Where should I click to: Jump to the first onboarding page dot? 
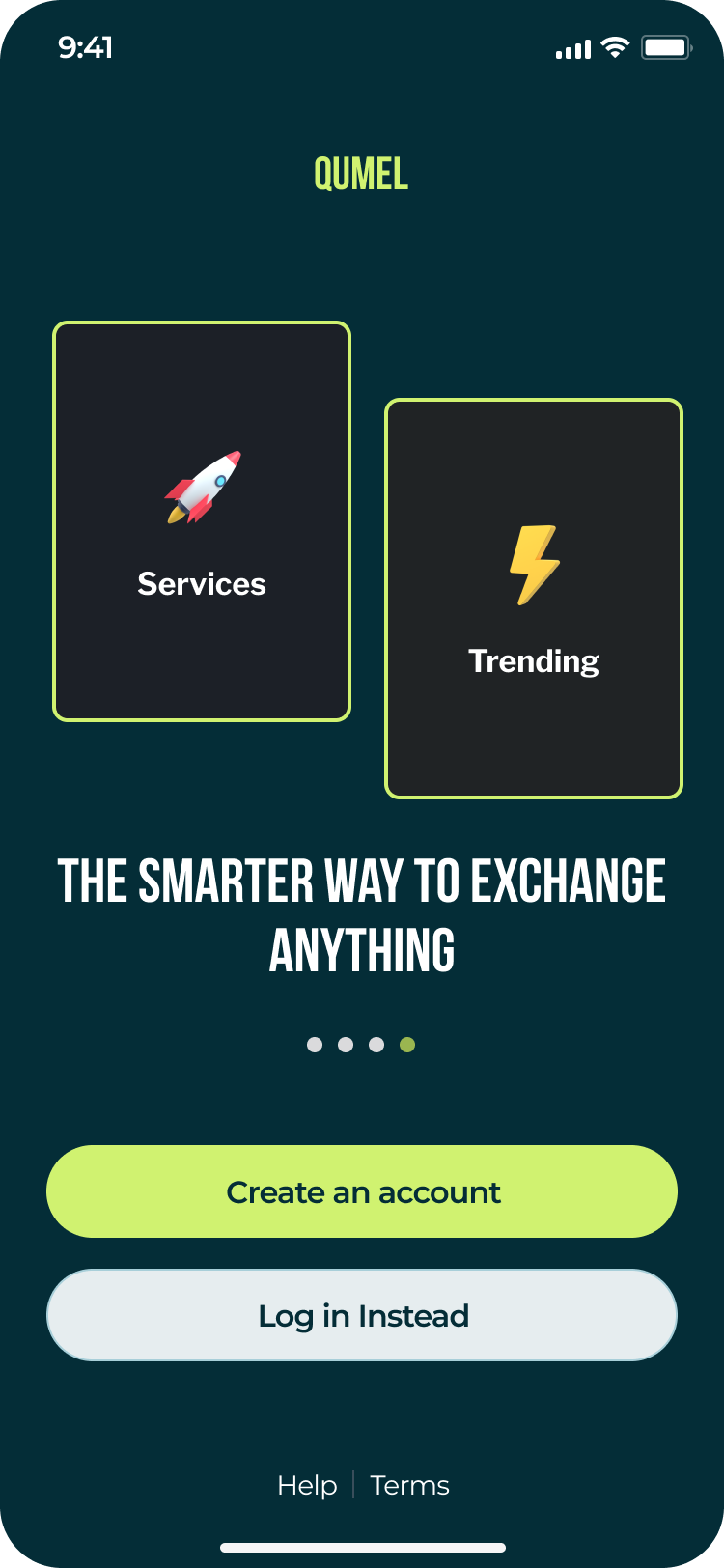point(315,1045)
